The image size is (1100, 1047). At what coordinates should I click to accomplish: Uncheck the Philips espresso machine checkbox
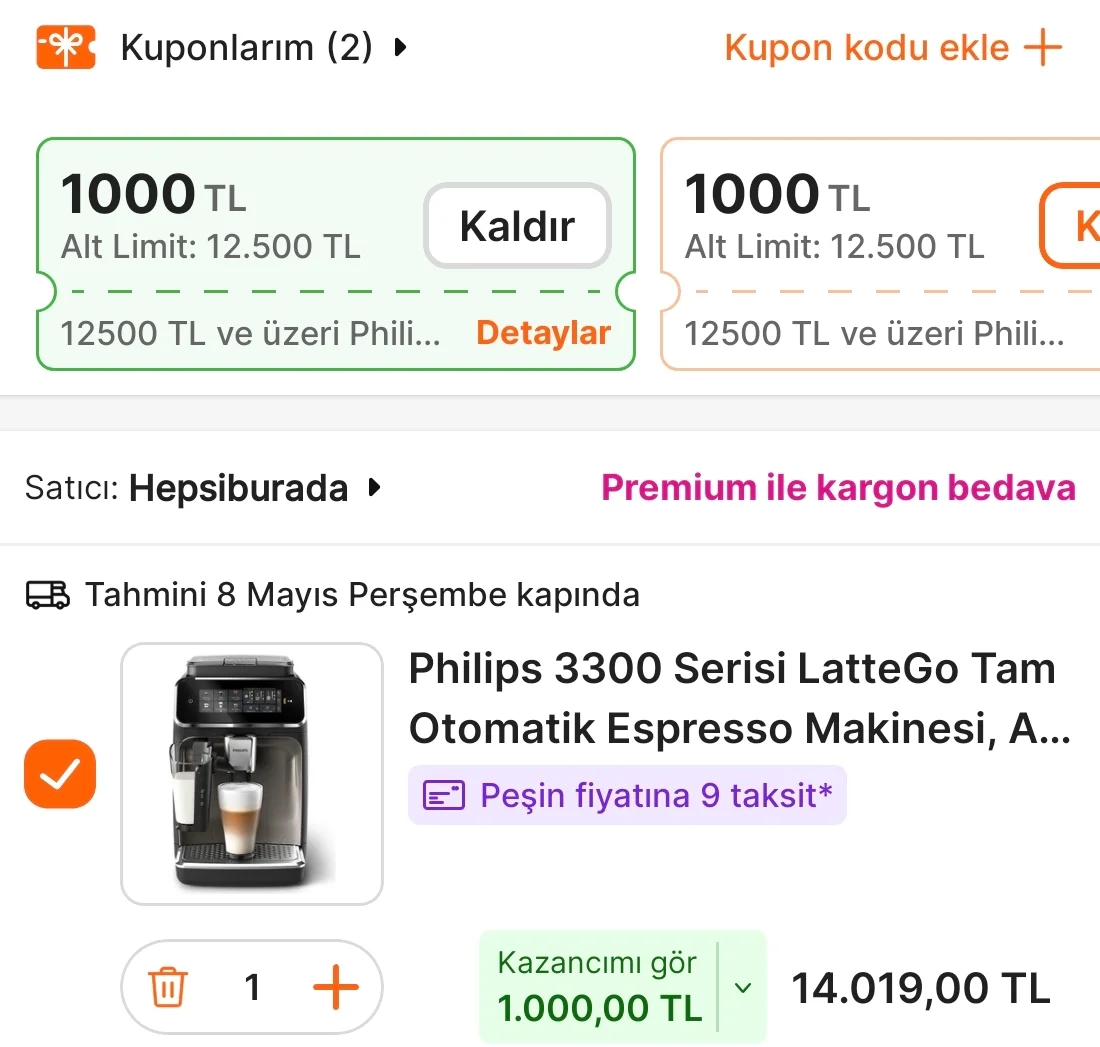[60, 774]
